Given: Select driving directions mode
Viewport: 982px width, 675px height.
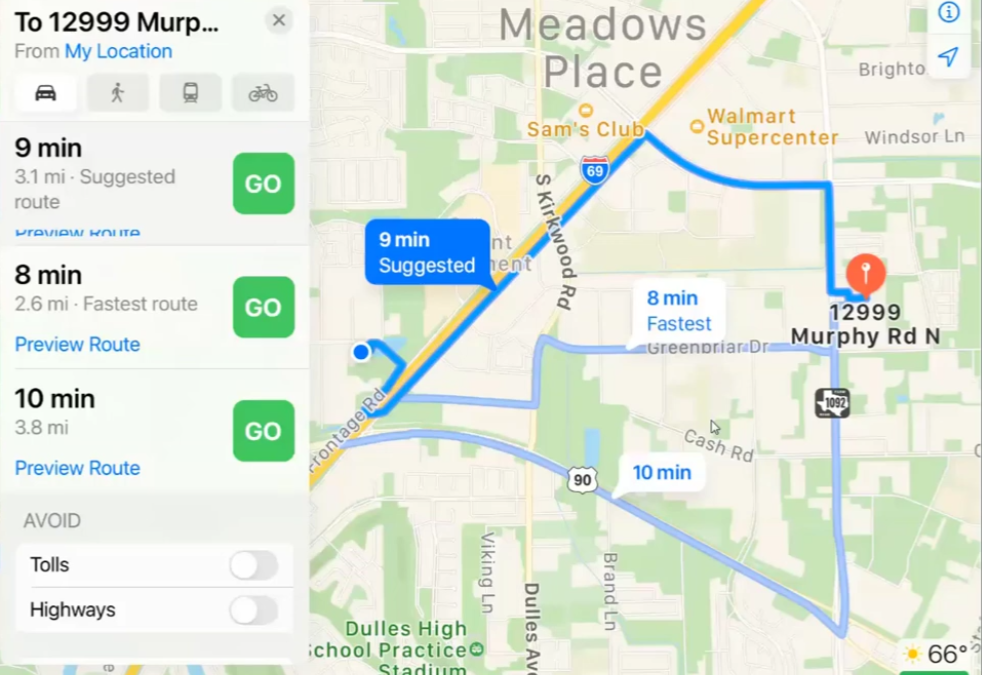Looking at the screenshot, I should [45, 93].
